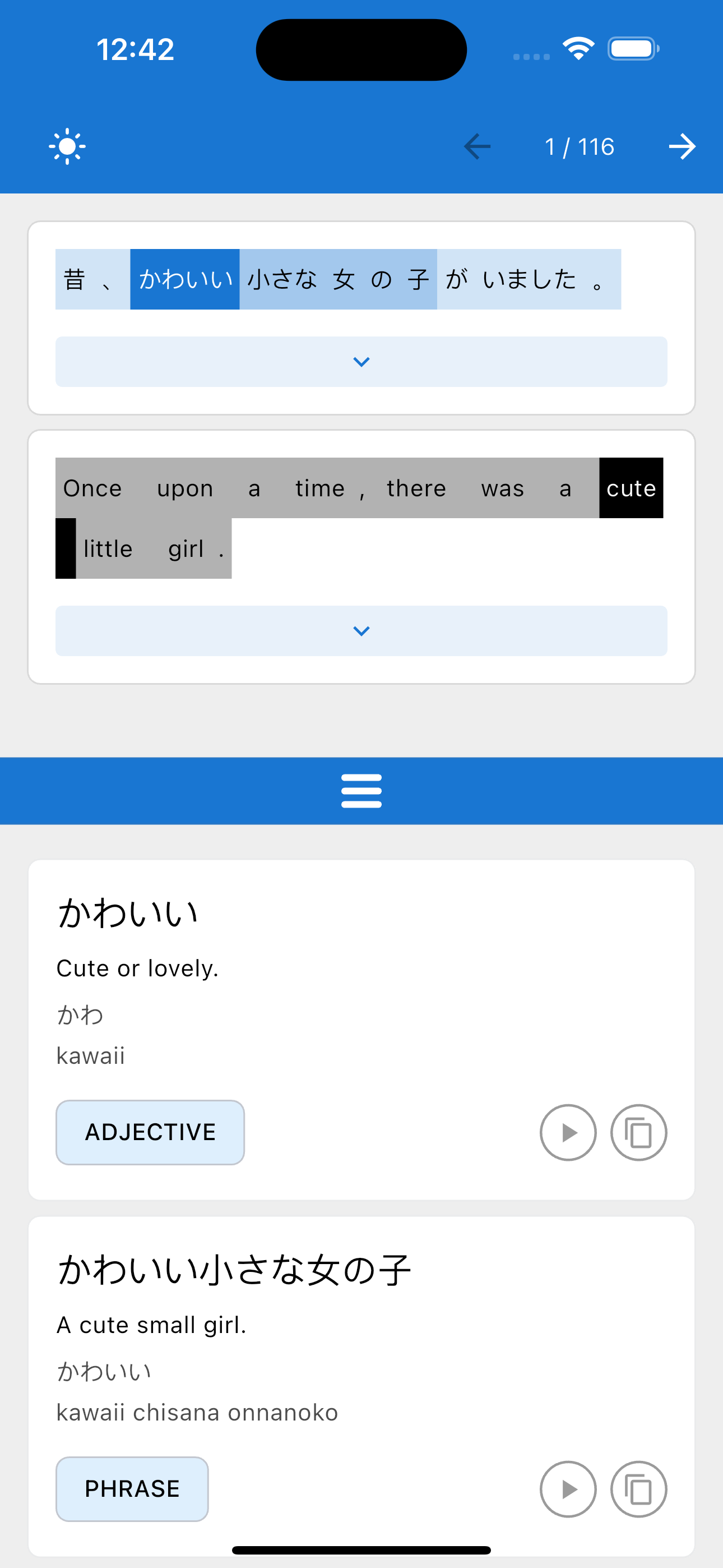Tap the word 'girl' in the translation
Image resolution: width=723 pixels, height=1568 pixels.
186,549
